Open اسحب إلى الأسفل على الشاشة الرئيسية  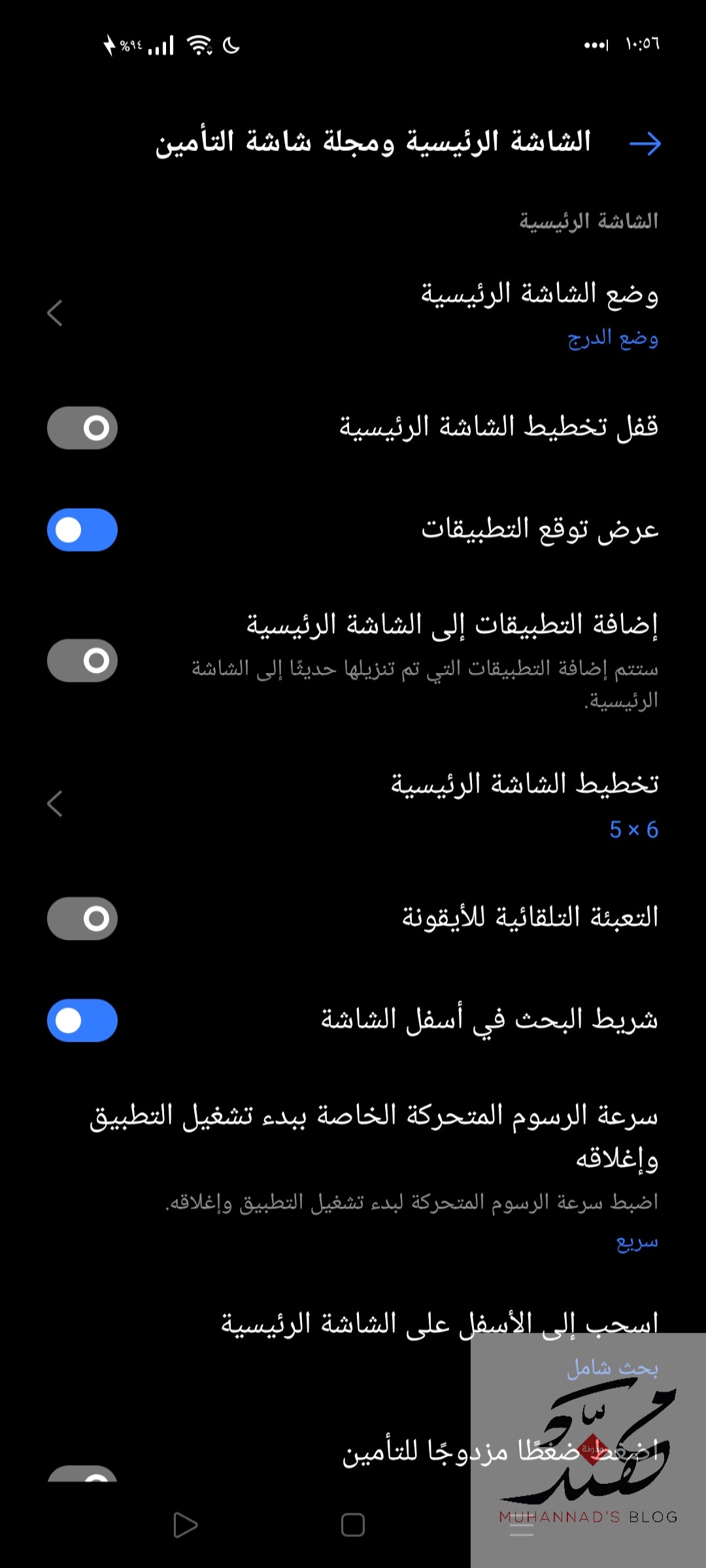(x=353, y=1346)
